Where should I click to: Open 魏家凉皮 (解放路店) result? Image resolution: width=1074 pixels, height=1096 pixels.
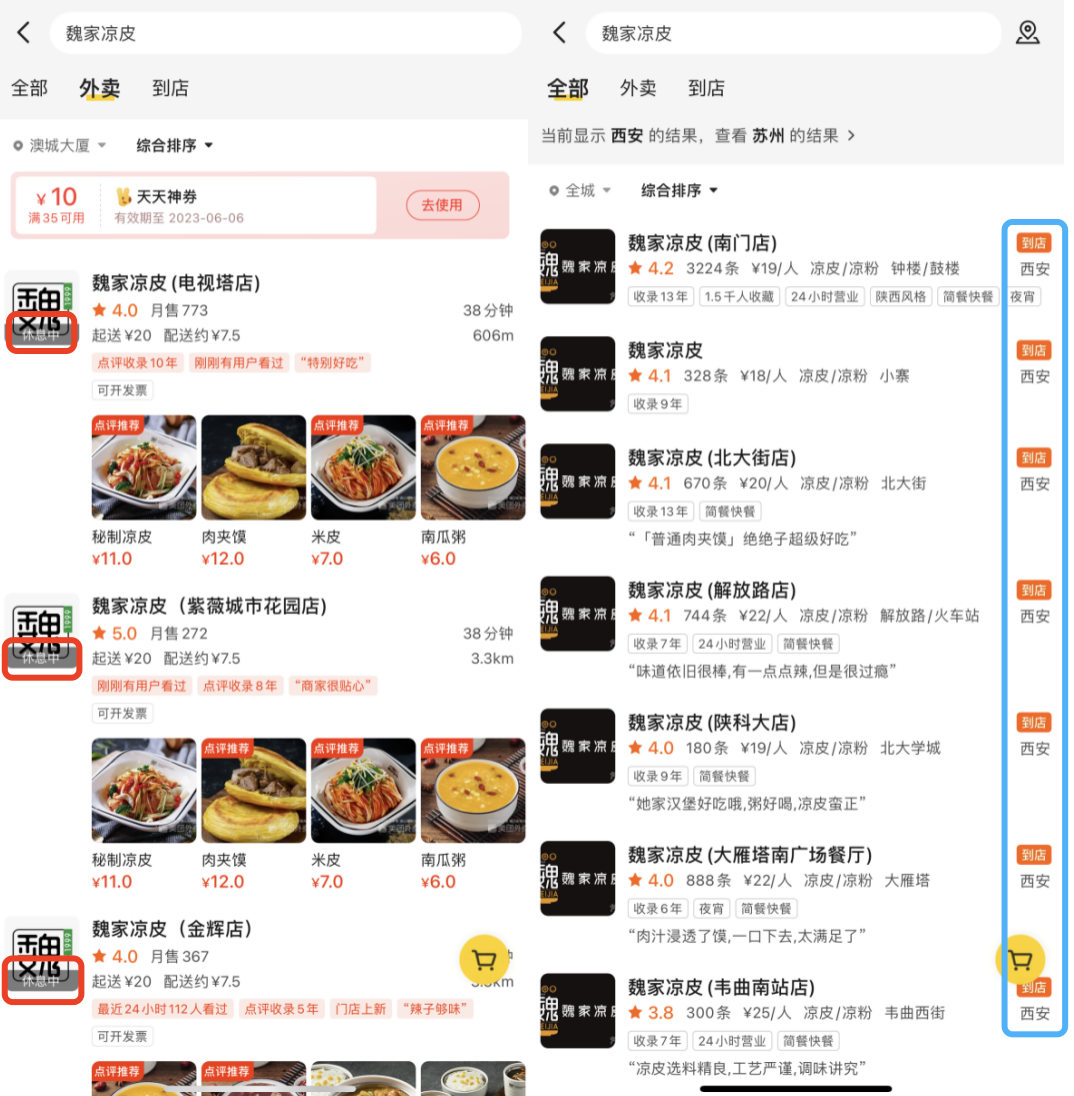pyautogui.click(x=711, y=590)
